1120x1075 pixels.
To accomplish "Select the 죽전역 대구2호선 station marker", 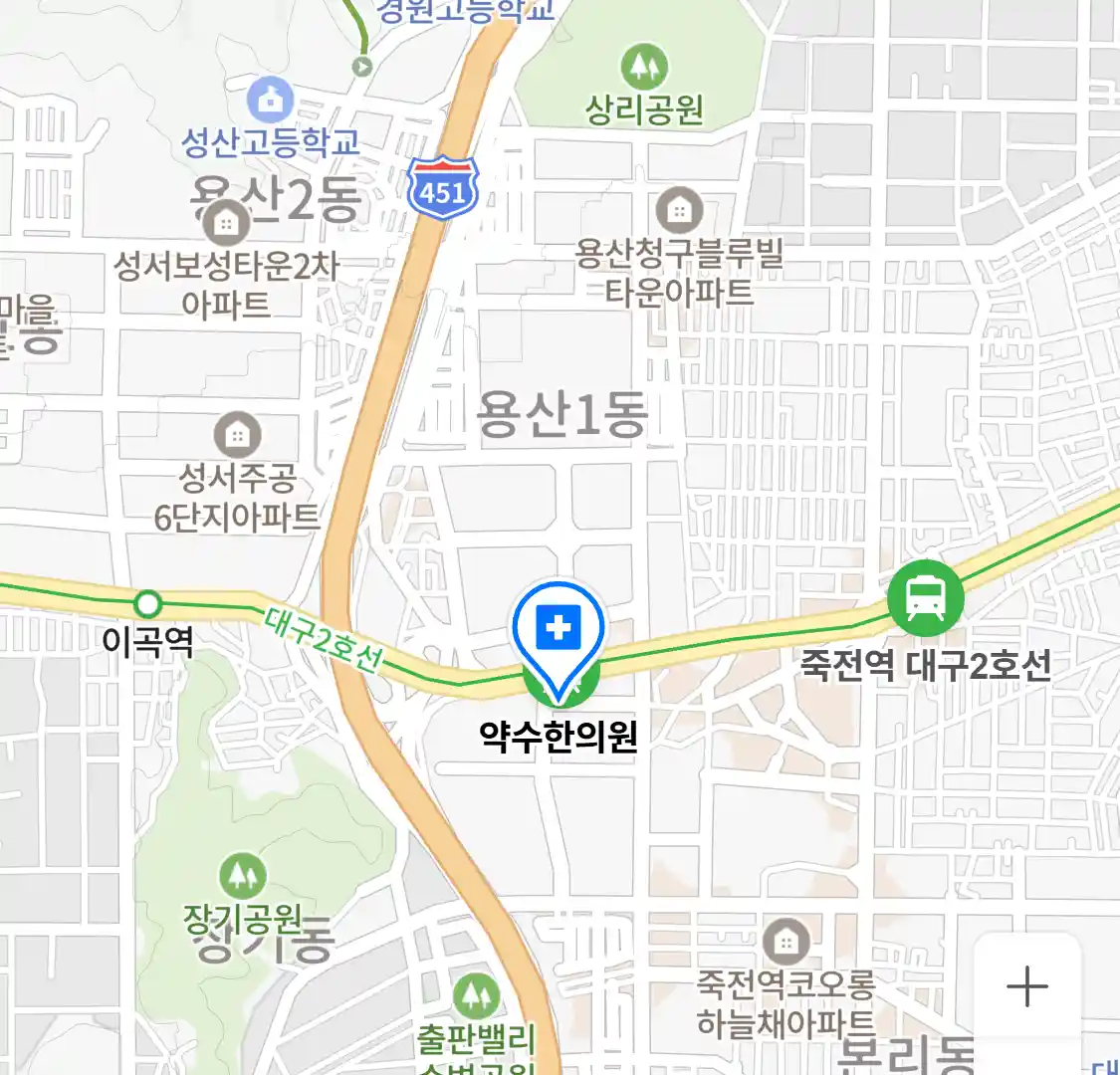I will pos(926,598).
